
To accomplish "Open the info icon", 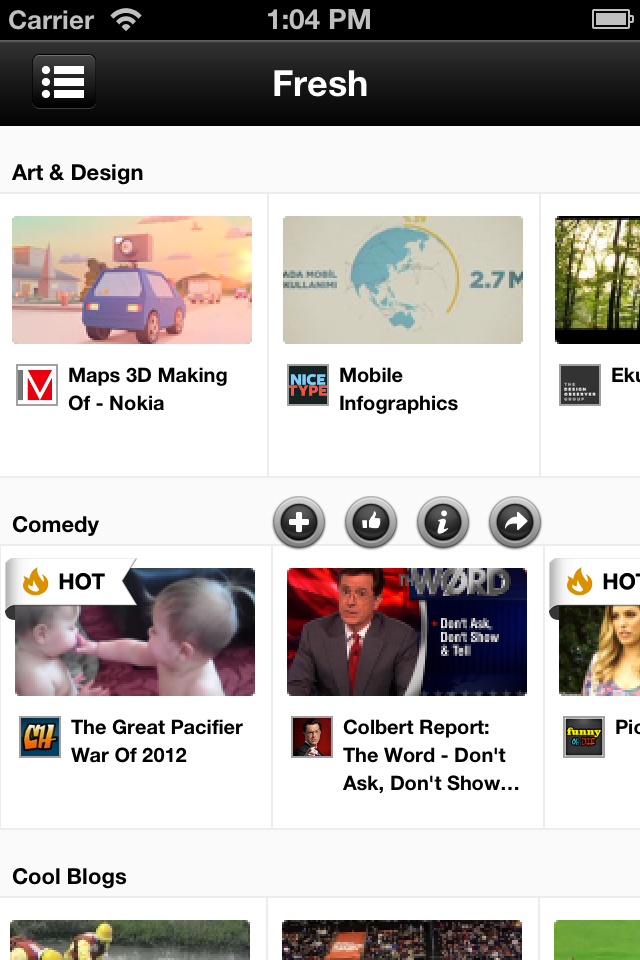I will [443, 521].
